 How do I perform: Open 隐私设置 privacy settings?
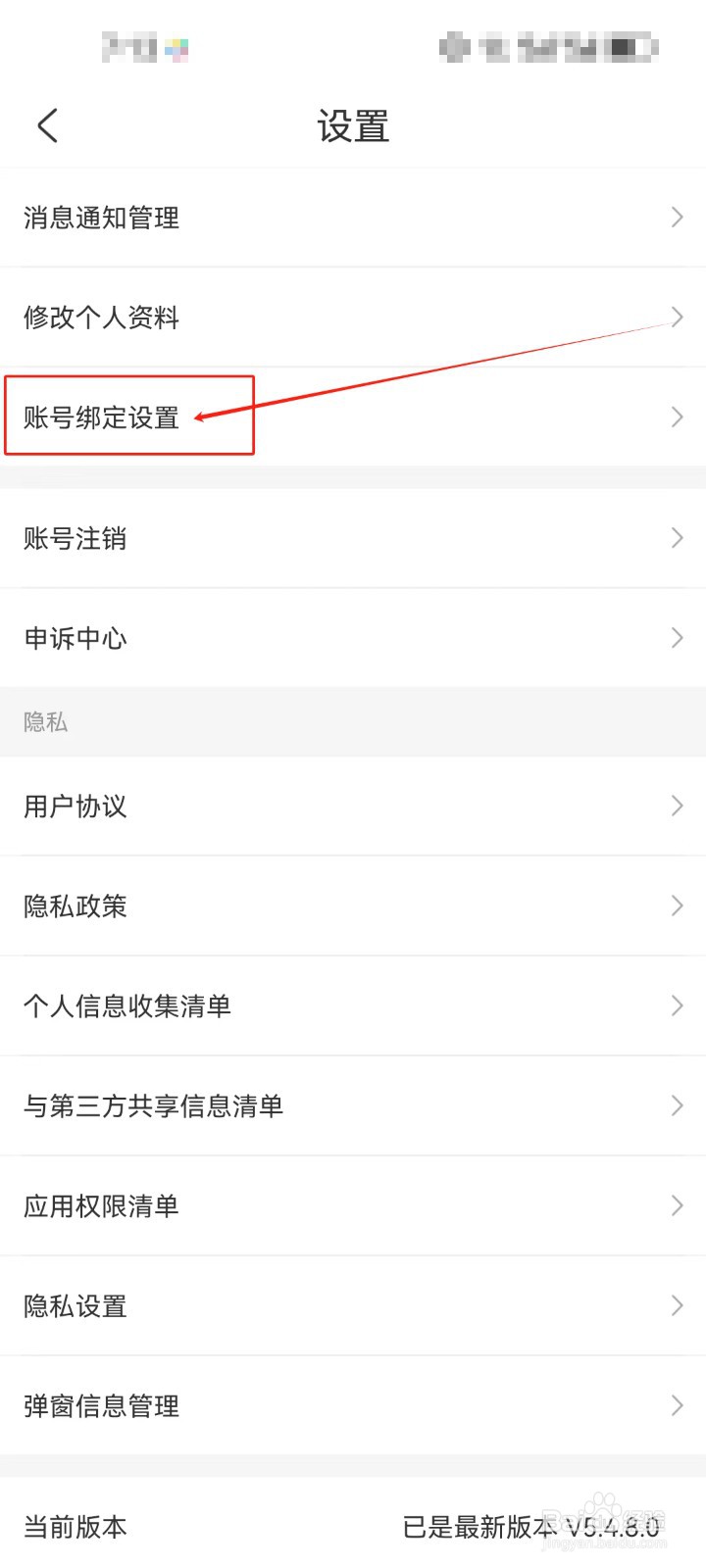[x=75, y=1305]
